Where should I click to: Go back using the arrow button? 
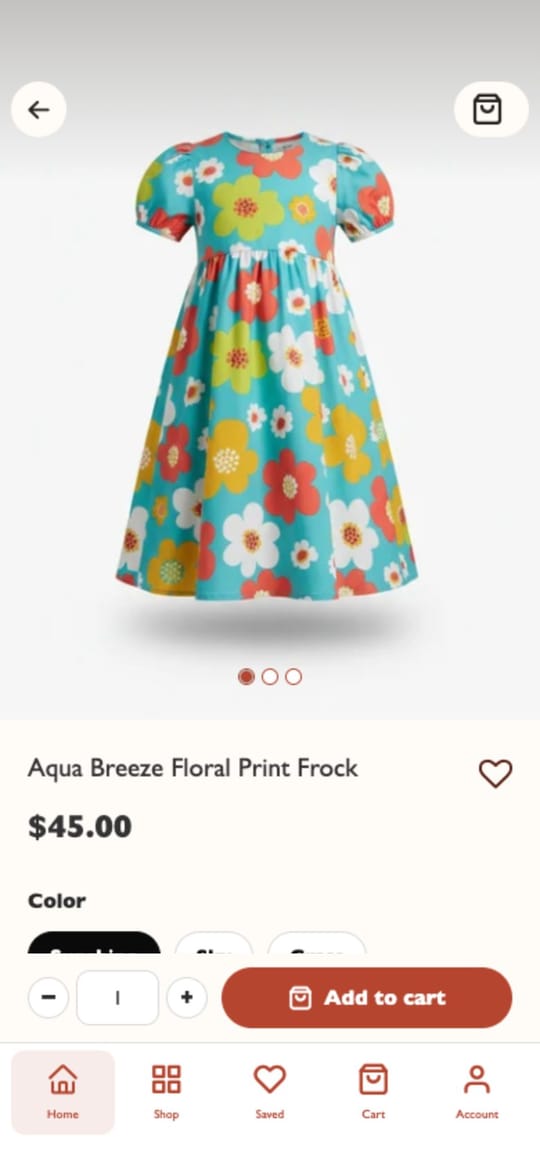click(x=39, y=110)
